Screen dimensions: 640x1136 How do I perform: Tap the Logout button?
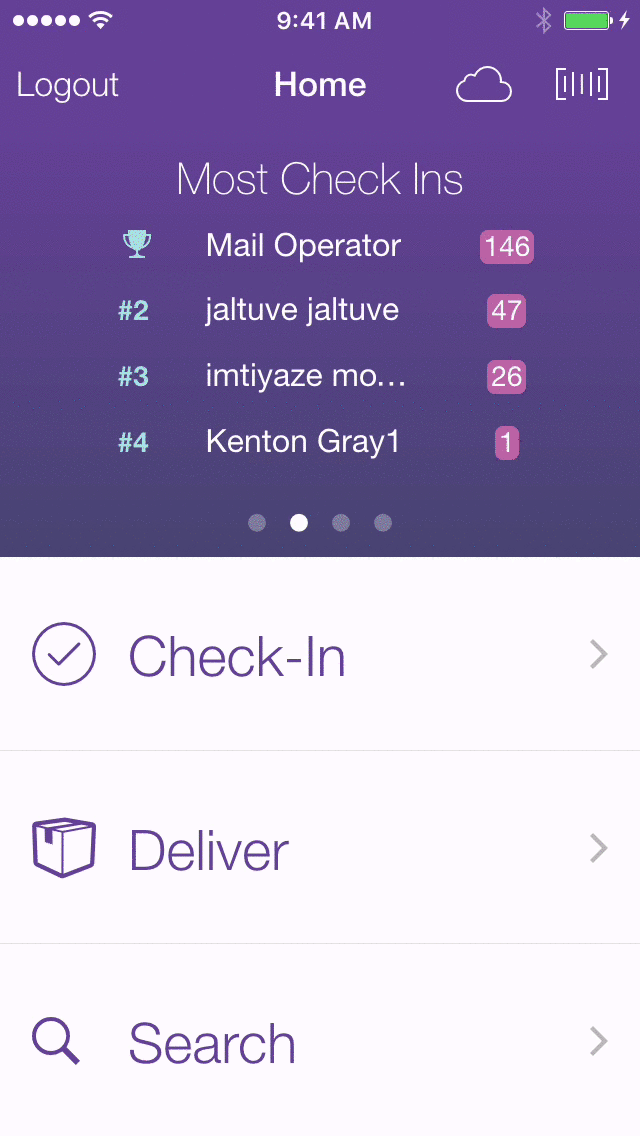pos(67,85)
